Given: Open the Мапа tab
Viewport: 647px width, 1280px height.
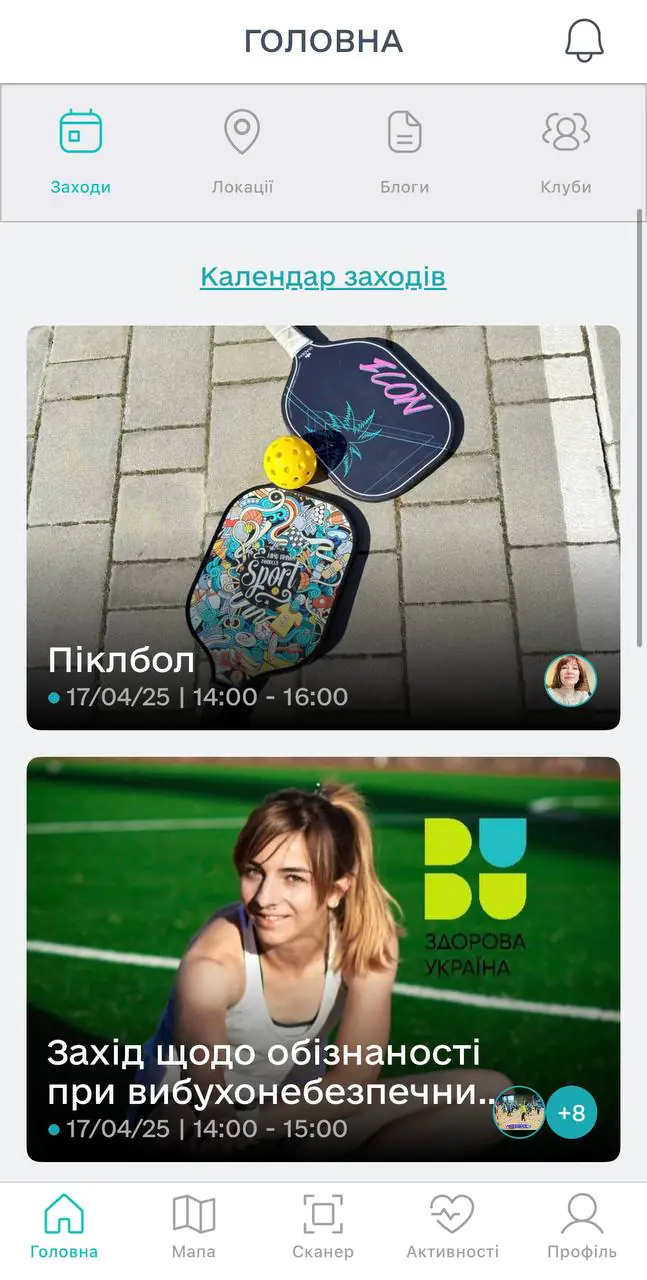Looking at the screenshot, I should click(x=193, y=1227).
